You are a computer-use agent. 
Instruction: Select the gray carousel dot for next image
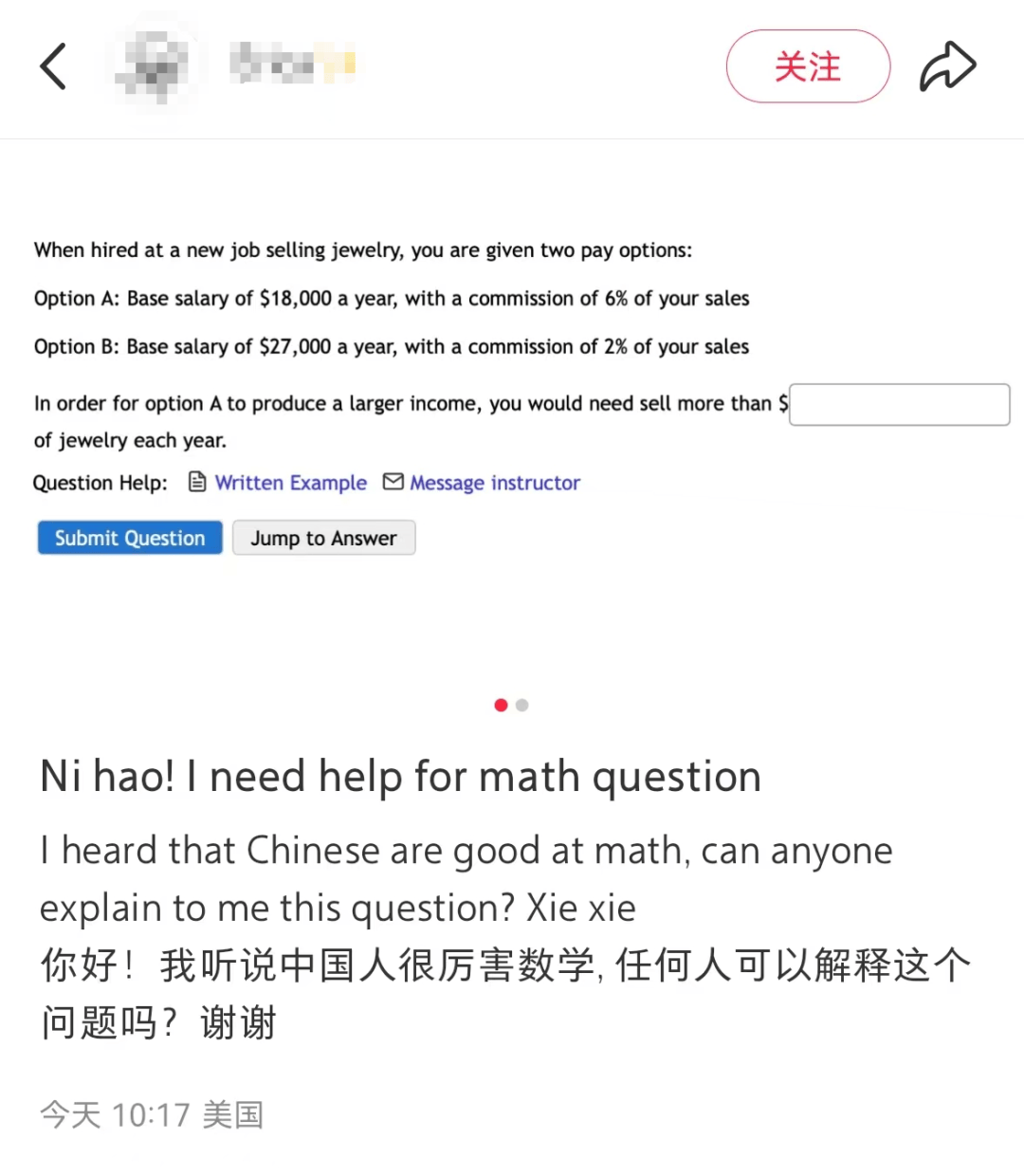pyautogui.click(x=522, y=705)
